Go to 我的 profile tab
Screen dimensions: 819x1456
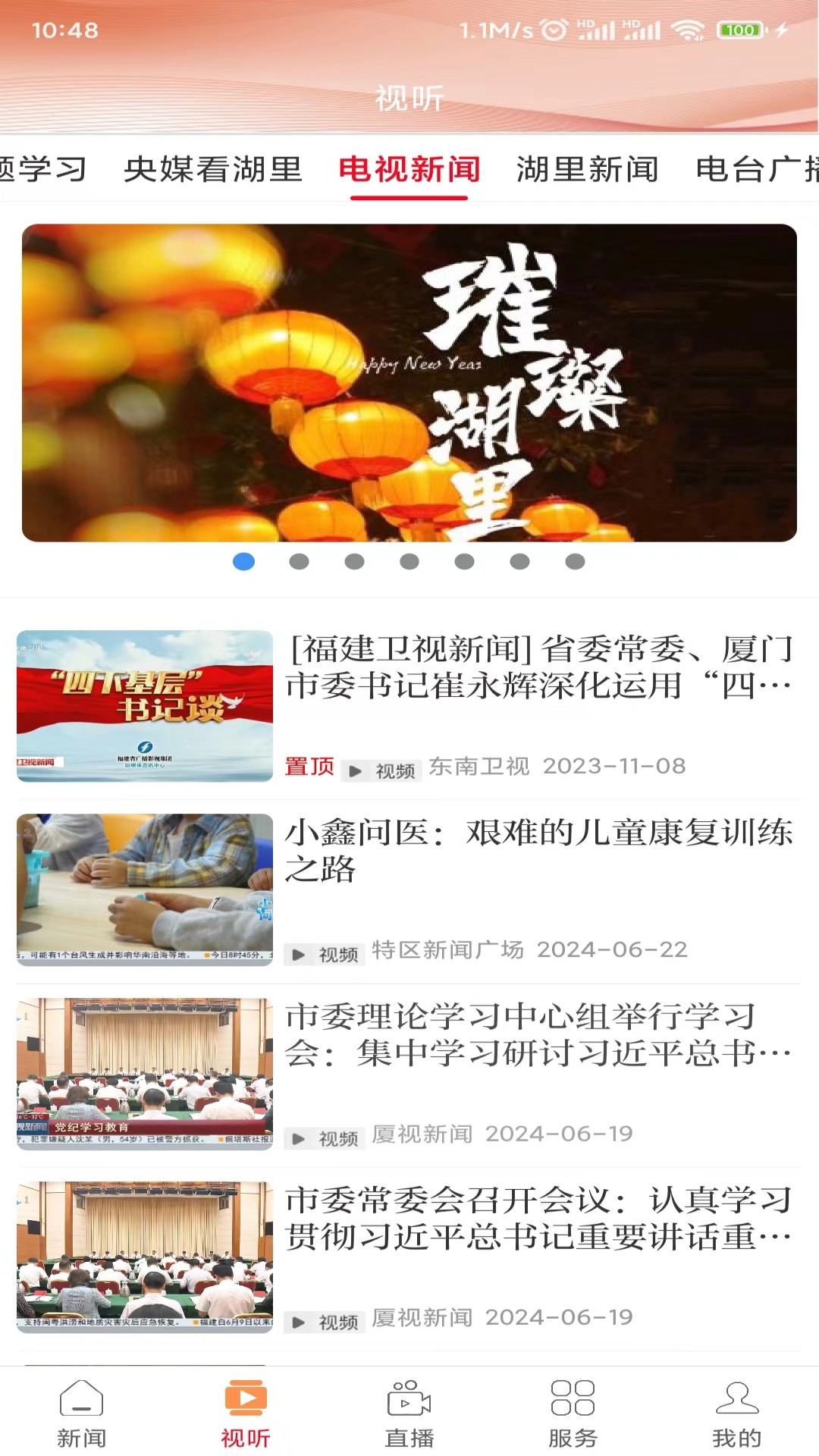coord(737,1414)
